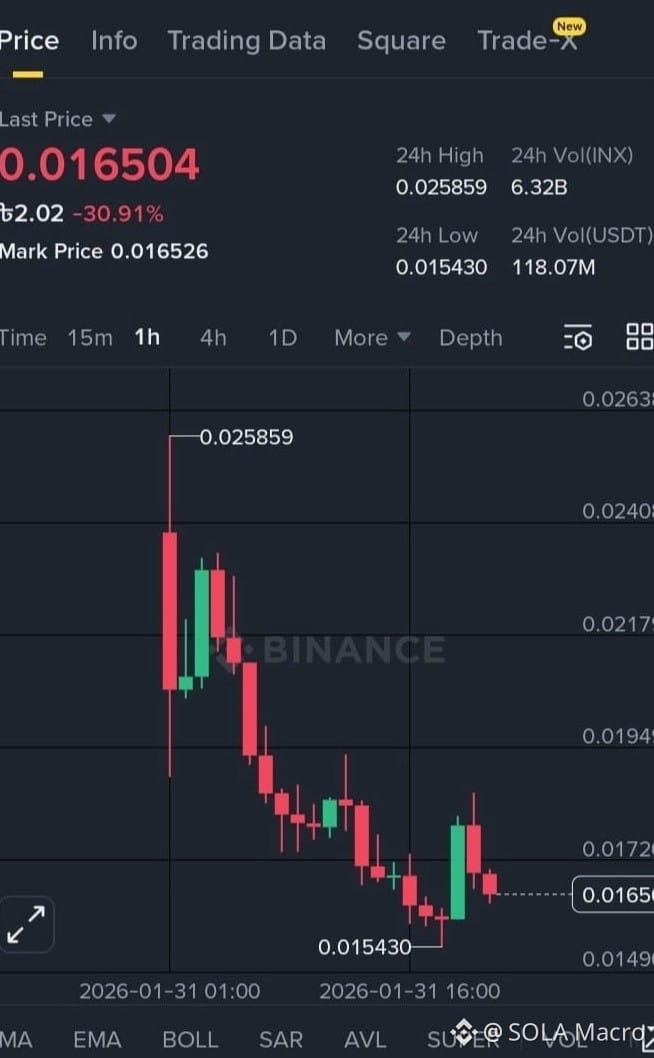The image size is (654, 1058).
Task: Show the Depth chart
Action: [x=470, y=338]
